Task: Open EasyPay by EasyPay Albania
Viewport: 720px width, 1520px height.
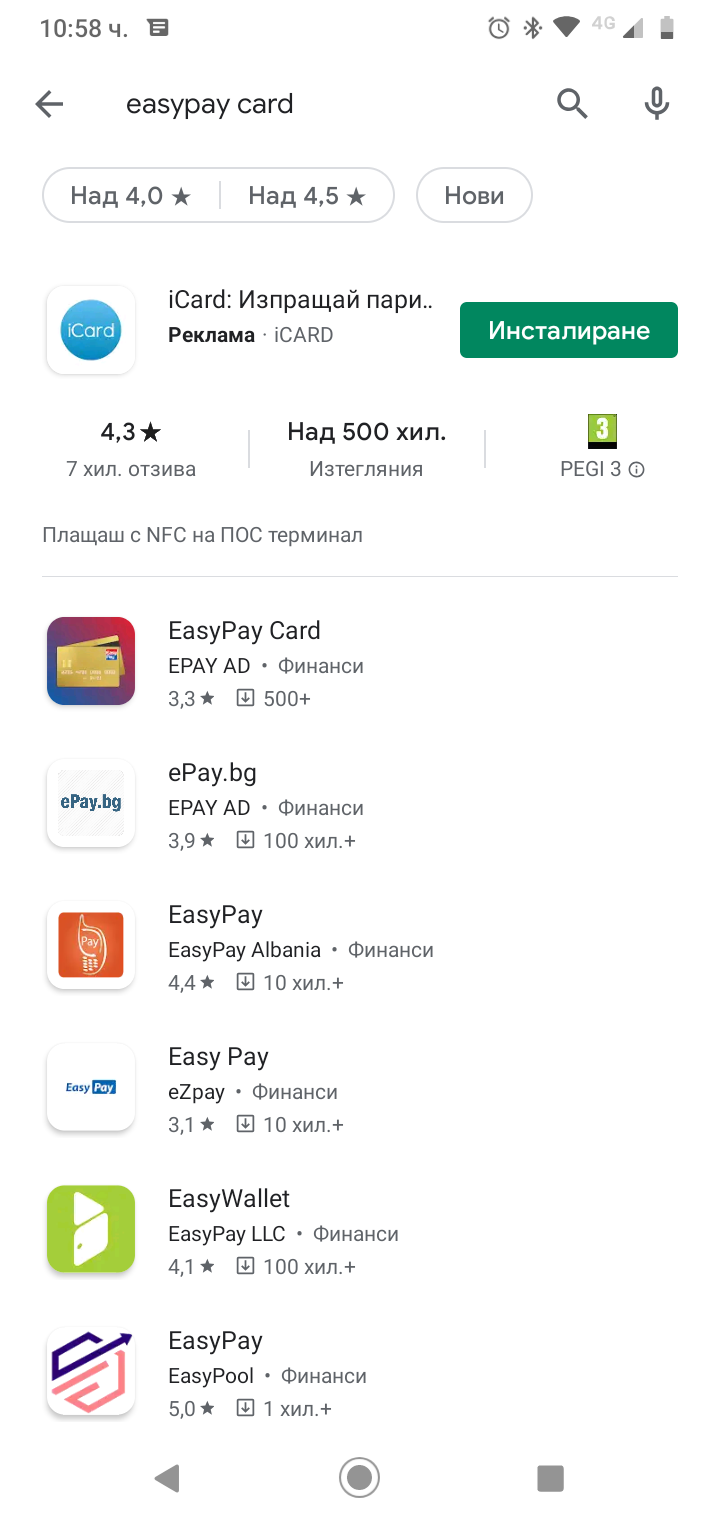Action: tap(360, 946)
